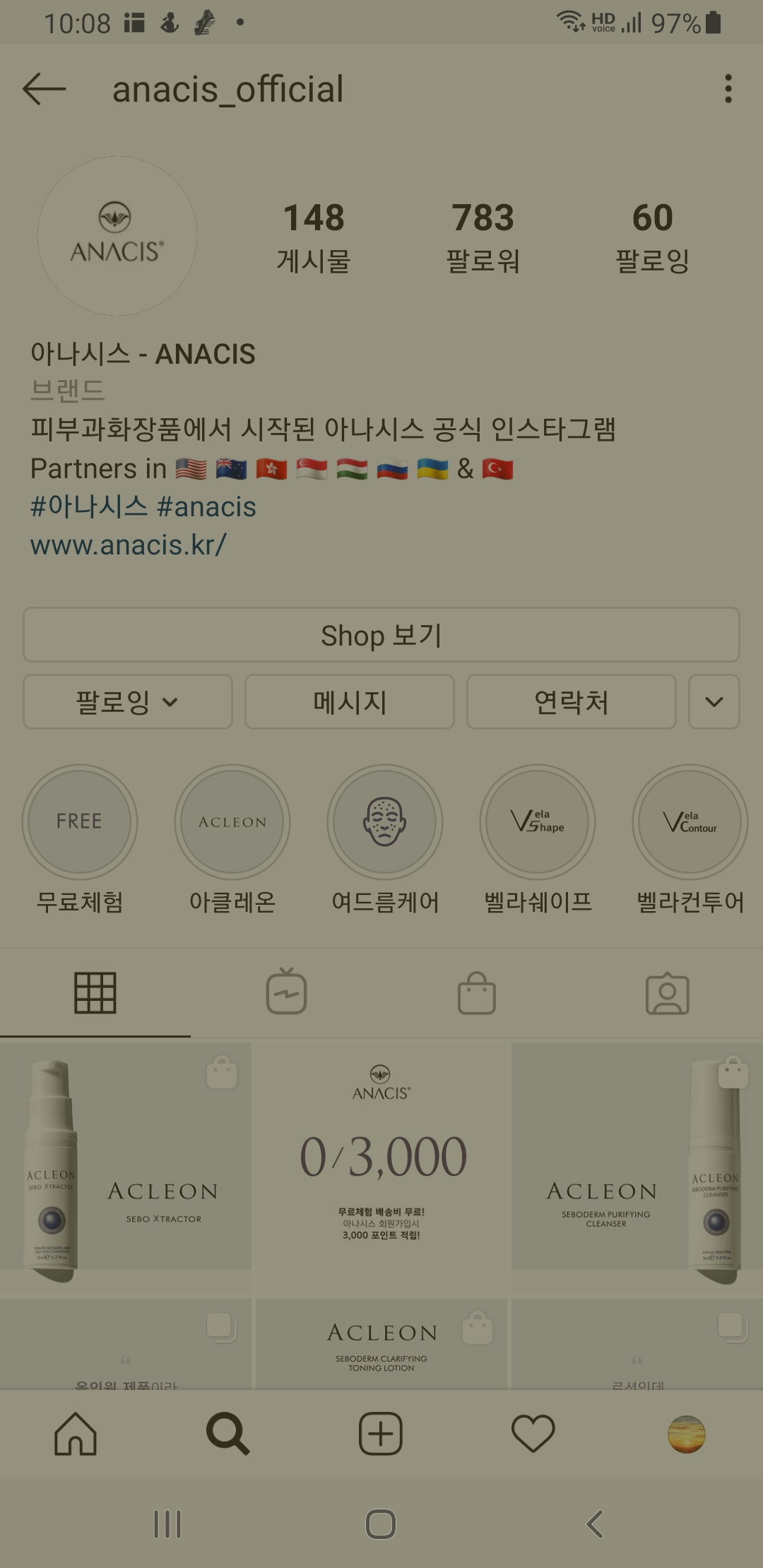Open the 벨라컨투어 highlight

click(x=690, y=822)
